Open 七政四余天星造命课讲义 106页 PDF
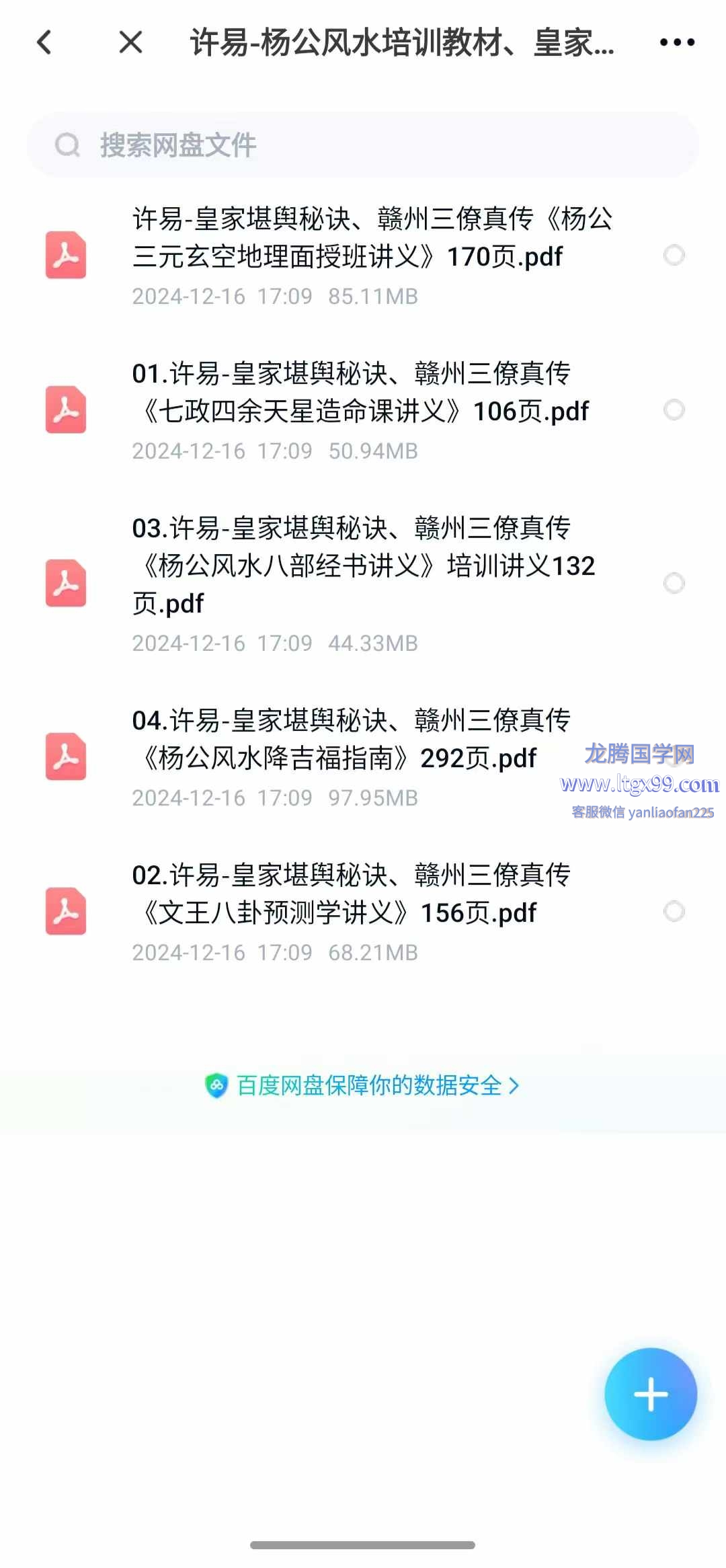Image resolution: width=726 pixels, height=1568 pixels. point(360,392)
